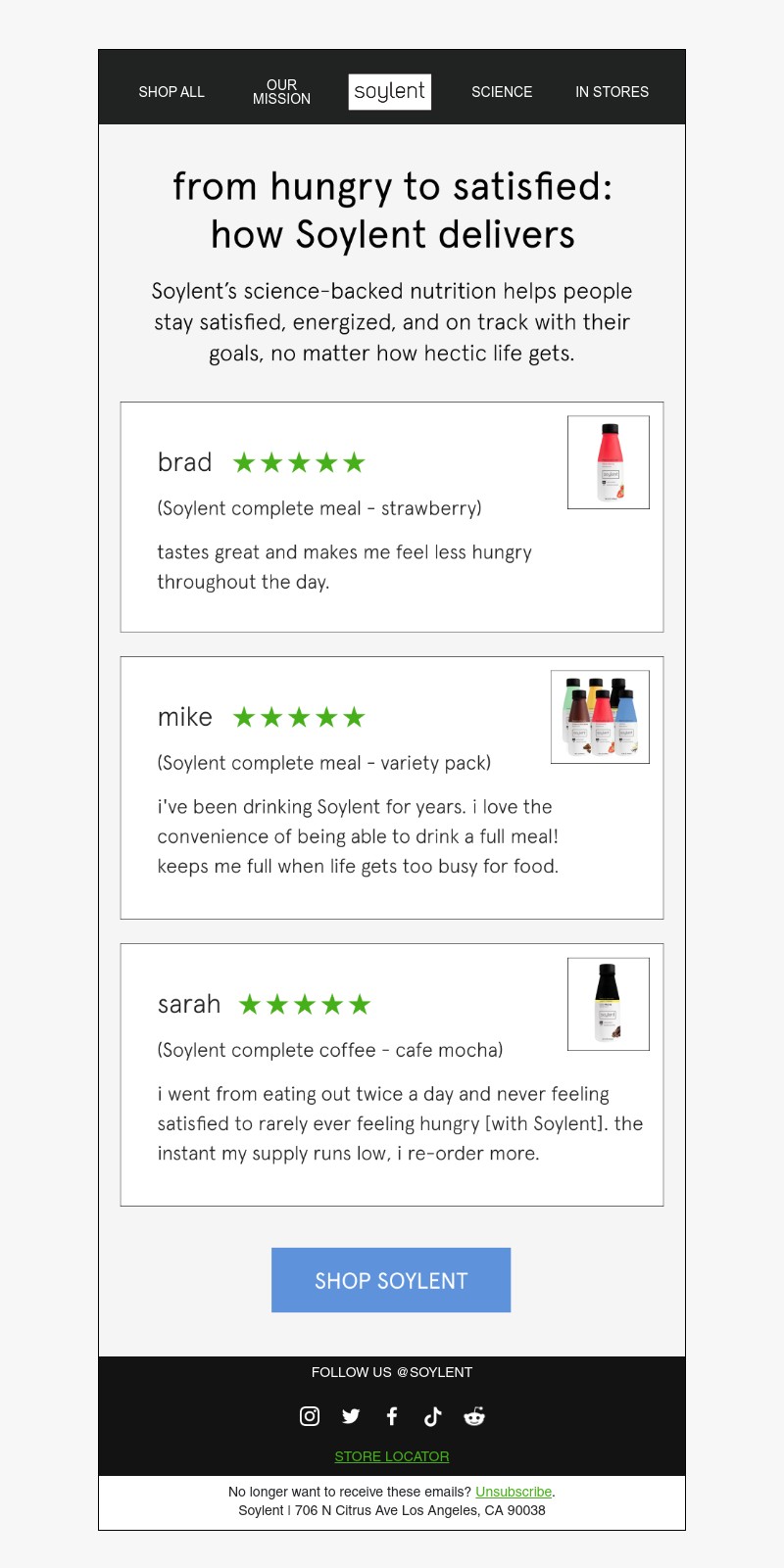Tap the Unsubscribe link
The width and height of the screenshot is (784, 1568).
[514, 1492]
